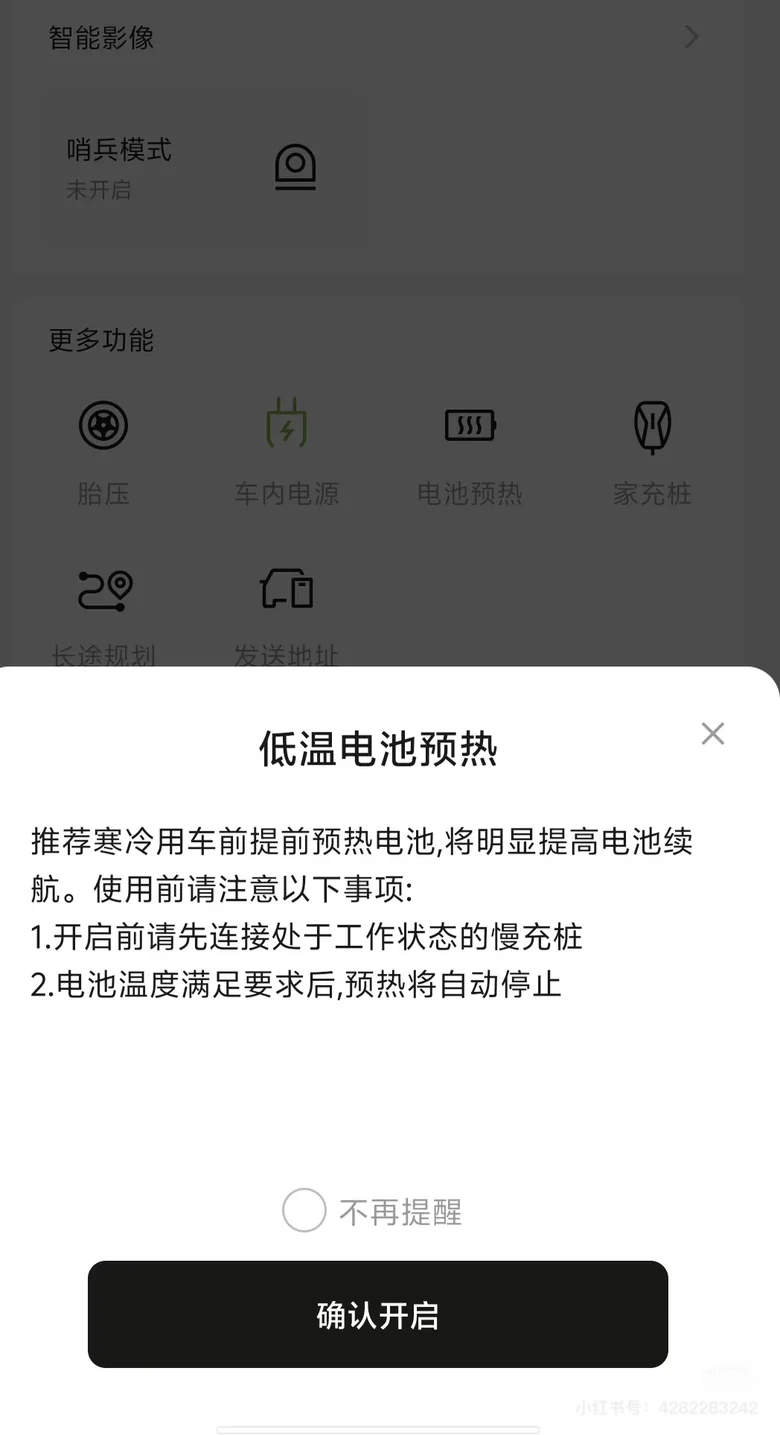Check the 不再提醒 option
Screen dimensions: 780x1435
[304, 1211]
